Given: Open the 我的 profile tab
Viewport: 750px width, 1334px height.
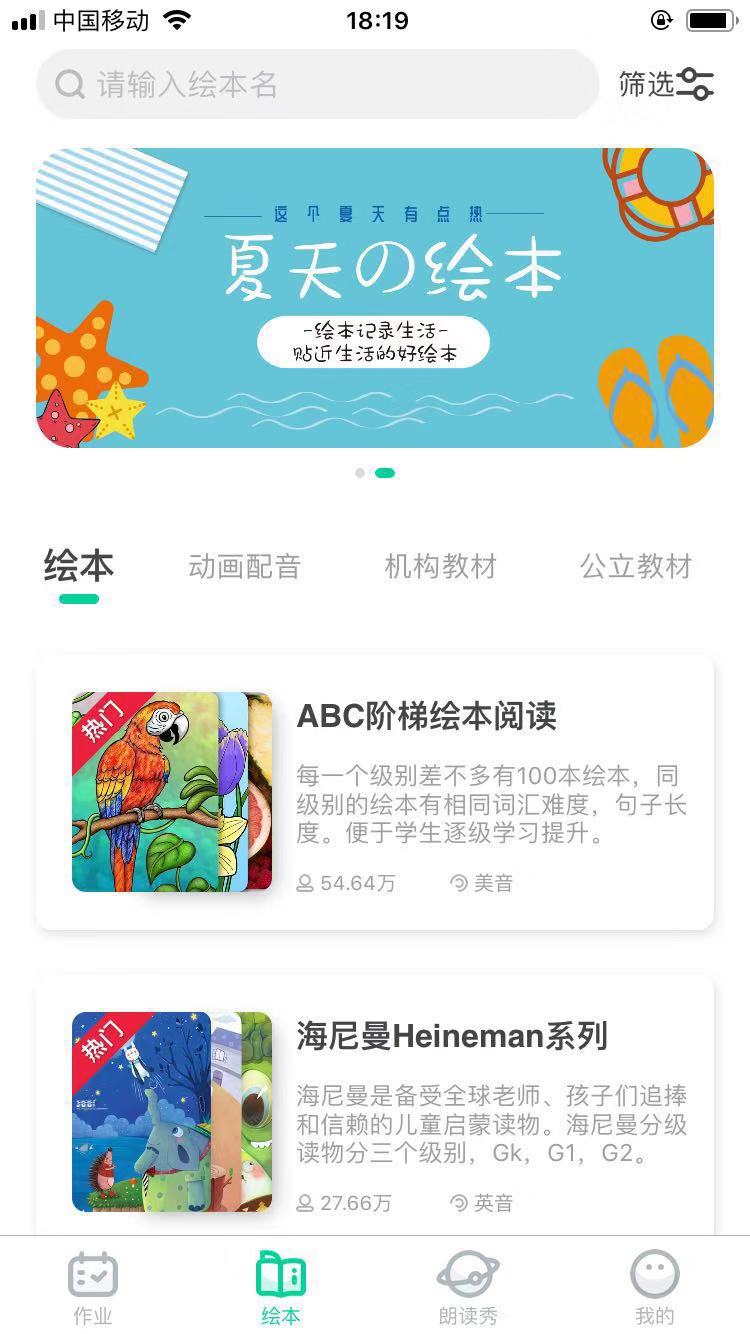Looking at the screenshot, I should pos(655,1288).
